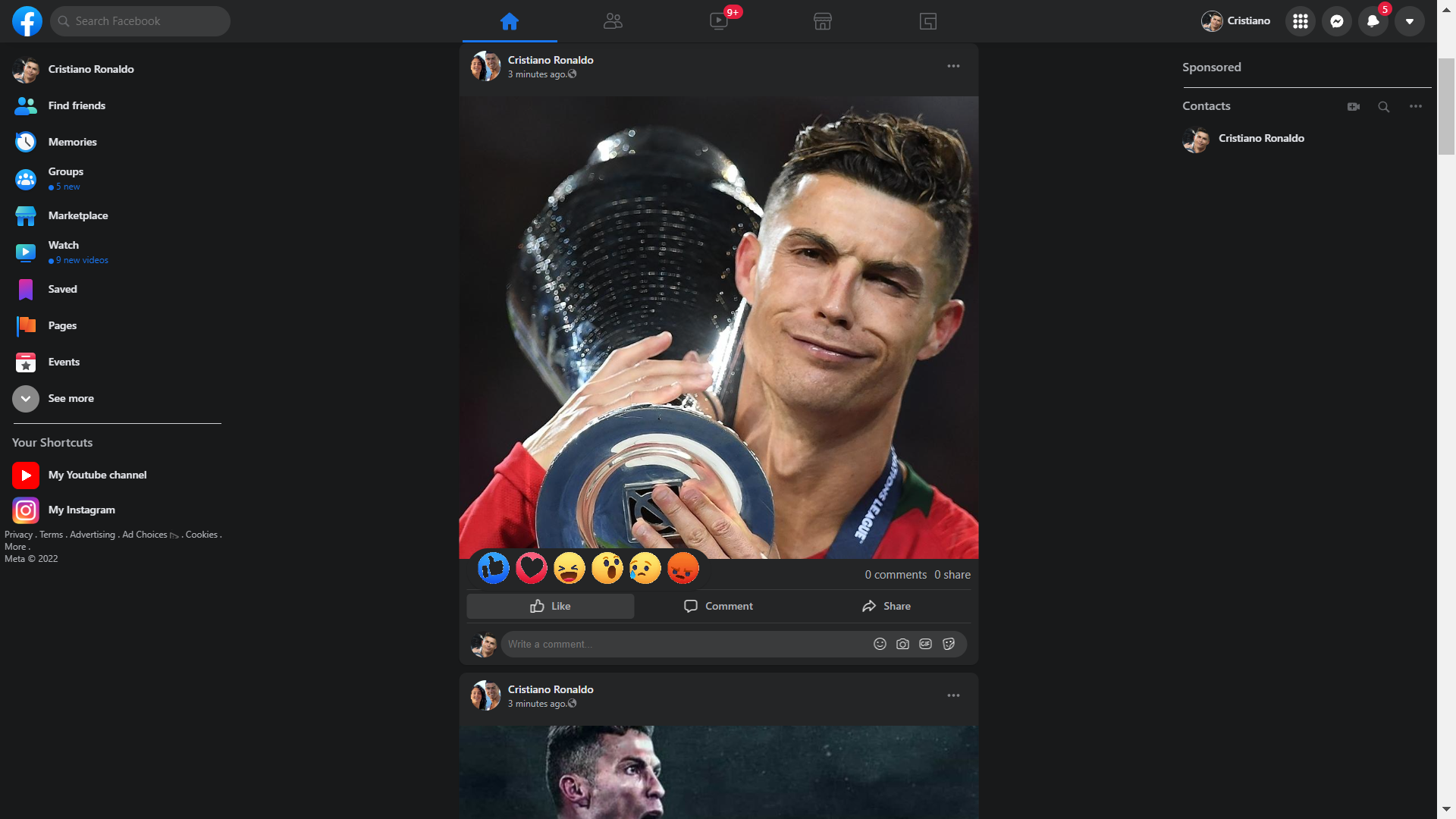Open the apps grid menu
The image size is (1456, 819).
pyautogui.click(x=1301, y=21)
